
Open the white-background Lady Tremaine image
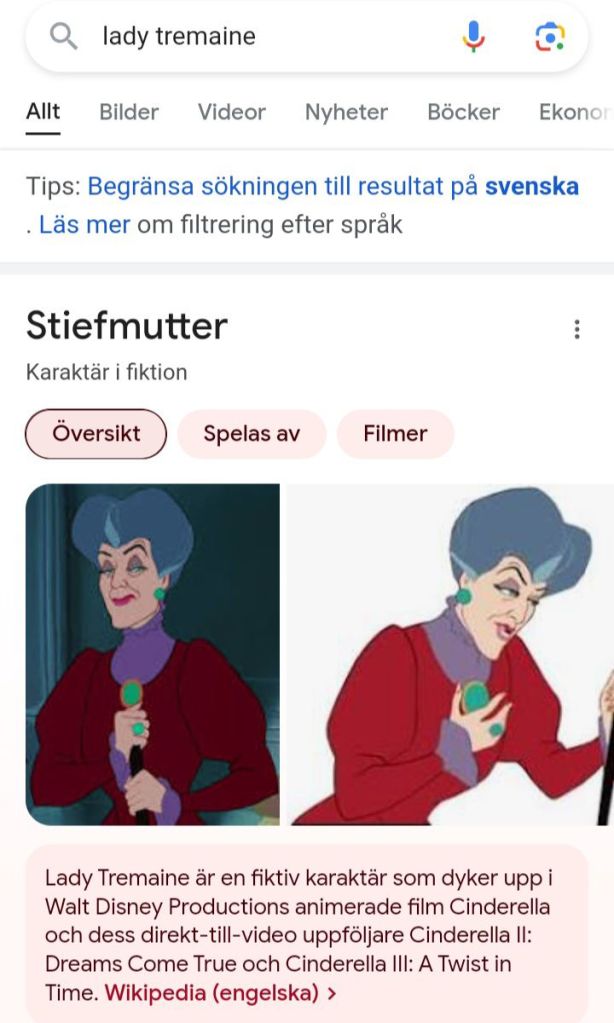pyautogui.click(x=451, y=654)
